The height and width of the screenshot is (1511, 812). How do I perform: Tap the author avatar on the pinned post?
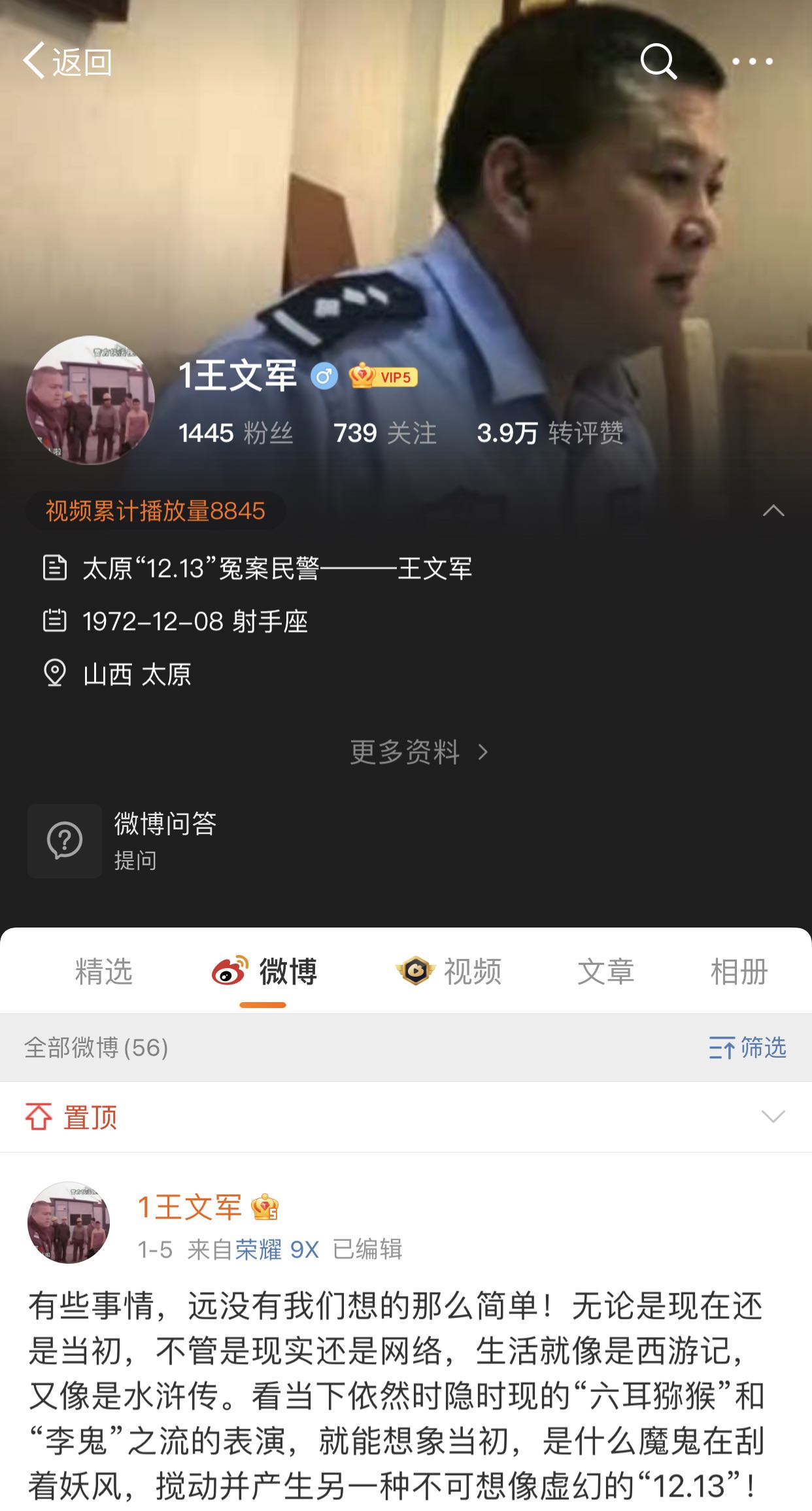coord(69,1222)
